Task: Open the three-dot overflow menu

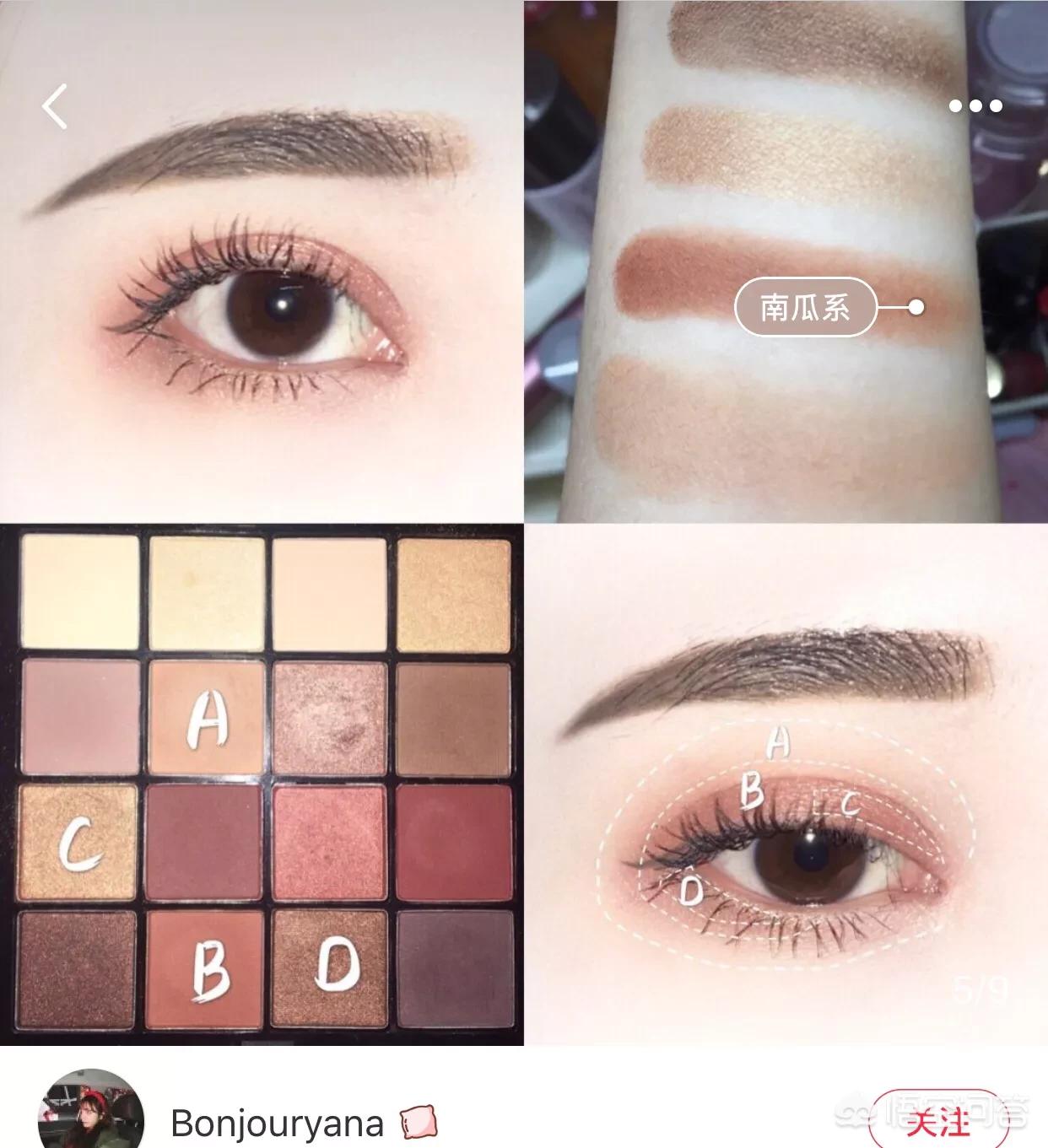Action: point(975,106)
